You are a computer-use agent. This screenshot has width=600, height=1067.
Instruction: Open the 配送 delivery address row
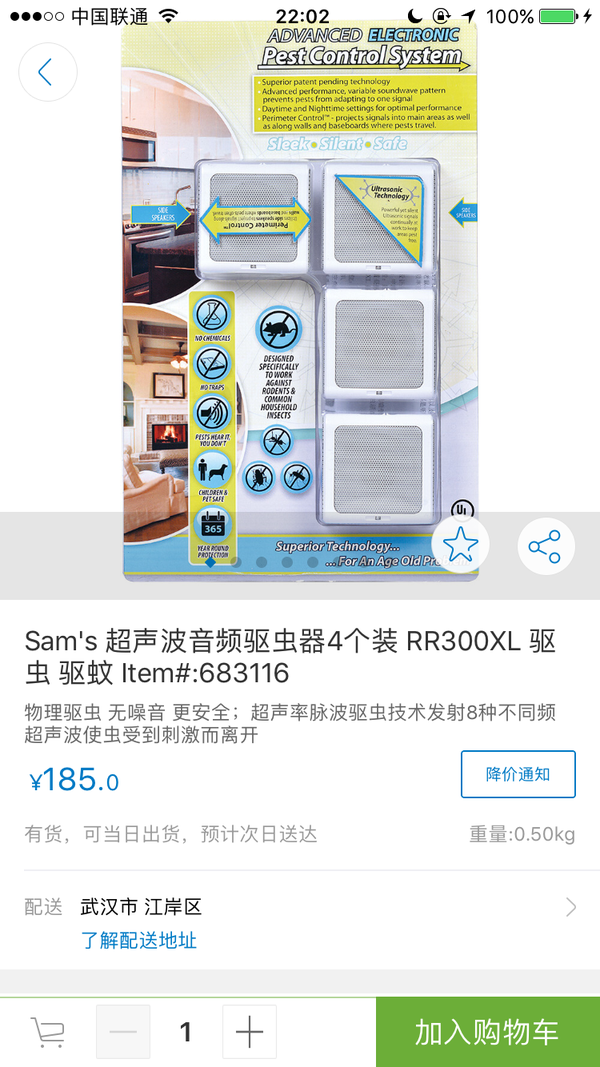(300, 907)
